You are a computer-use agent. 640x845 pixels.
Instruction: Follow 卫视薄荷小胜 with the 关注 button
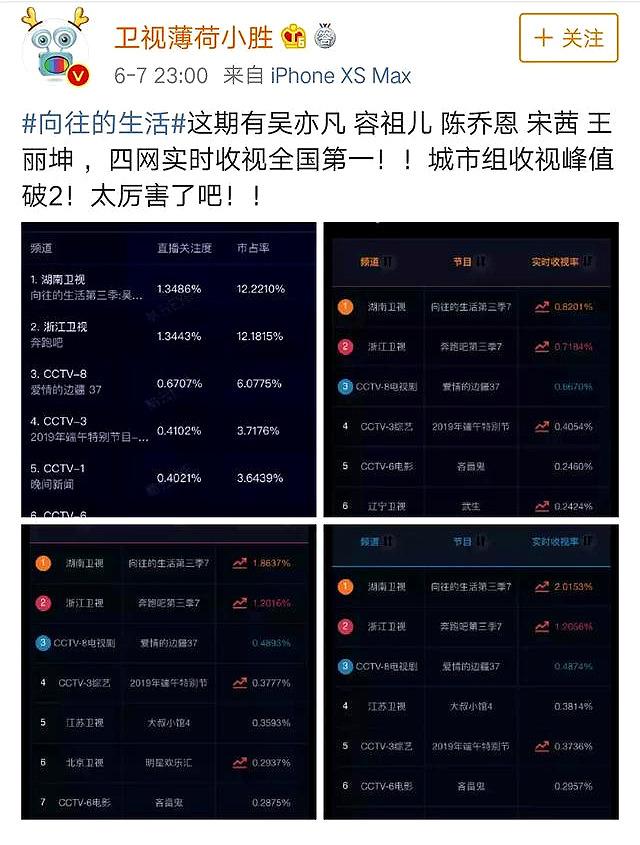(x=569, y=39)
